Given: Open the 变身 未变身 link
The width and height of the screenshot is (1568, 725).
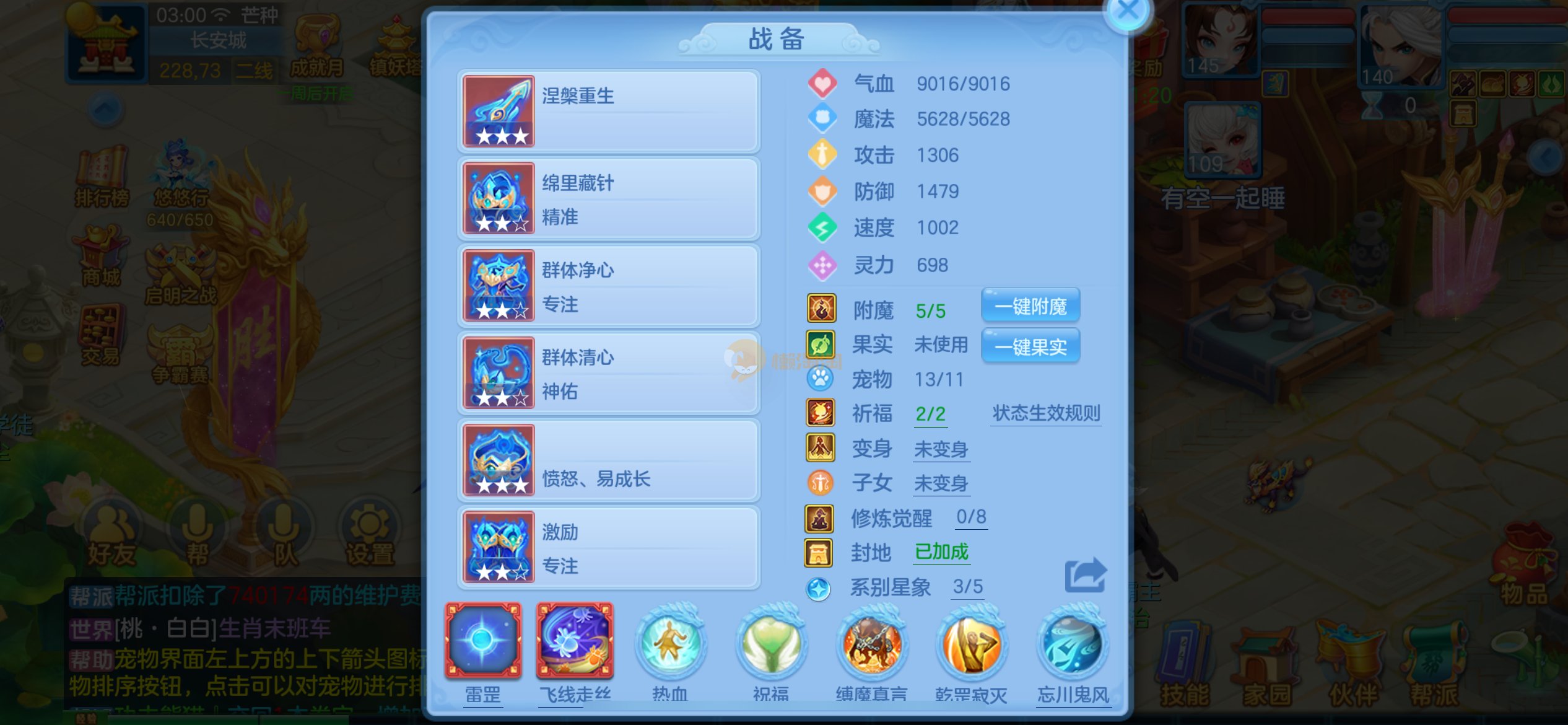Looking at the screenshot, I should coord(941,449).
